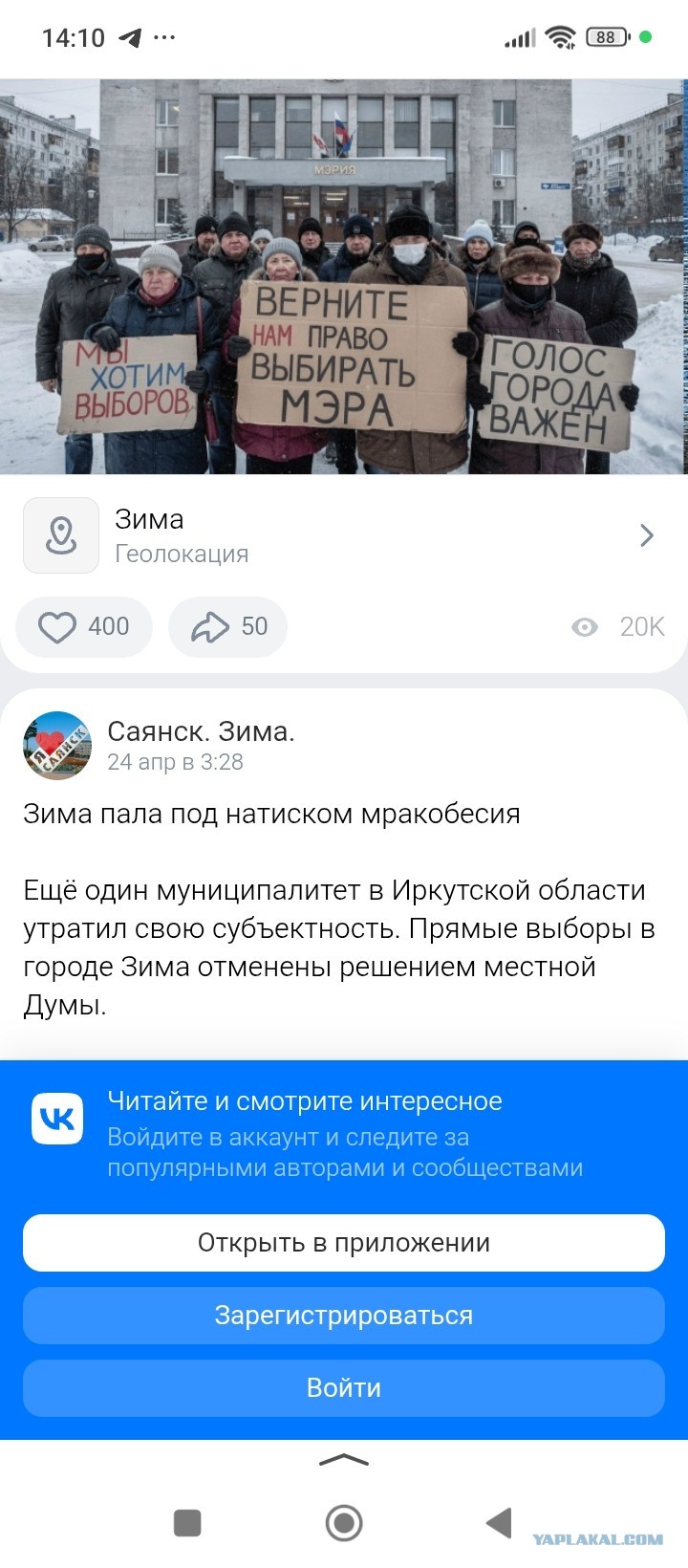Go to the system home screen
The image size is (688, 1568).
tap(344, 1523)
